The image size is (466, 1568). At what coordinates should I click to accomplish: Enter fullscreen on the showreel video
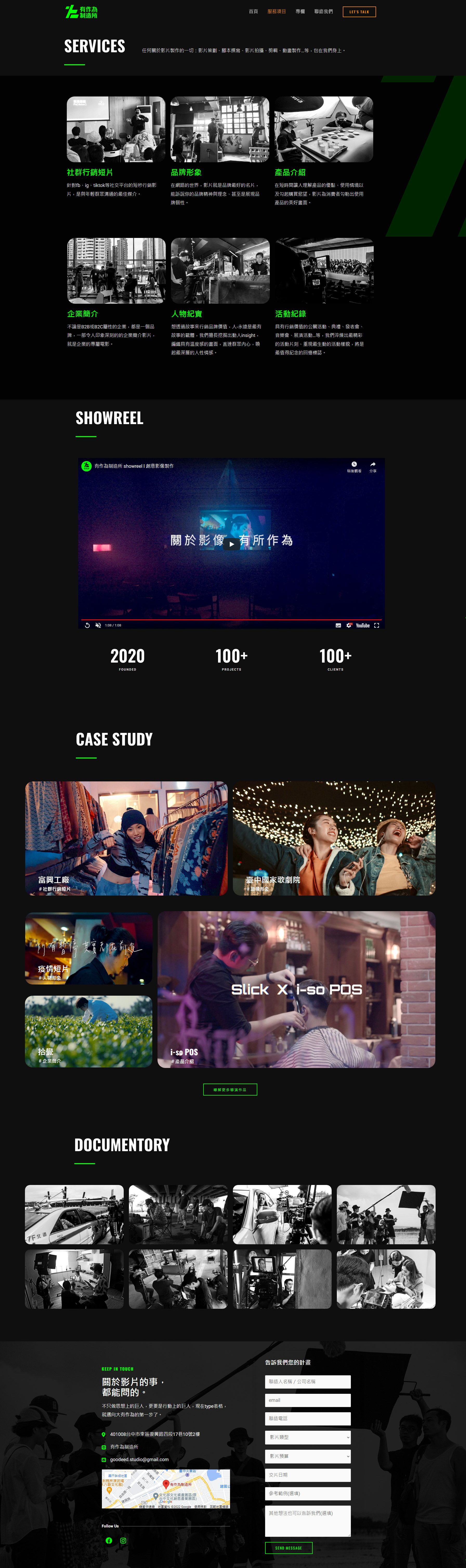pyautogui.click(x=377, y=625)
